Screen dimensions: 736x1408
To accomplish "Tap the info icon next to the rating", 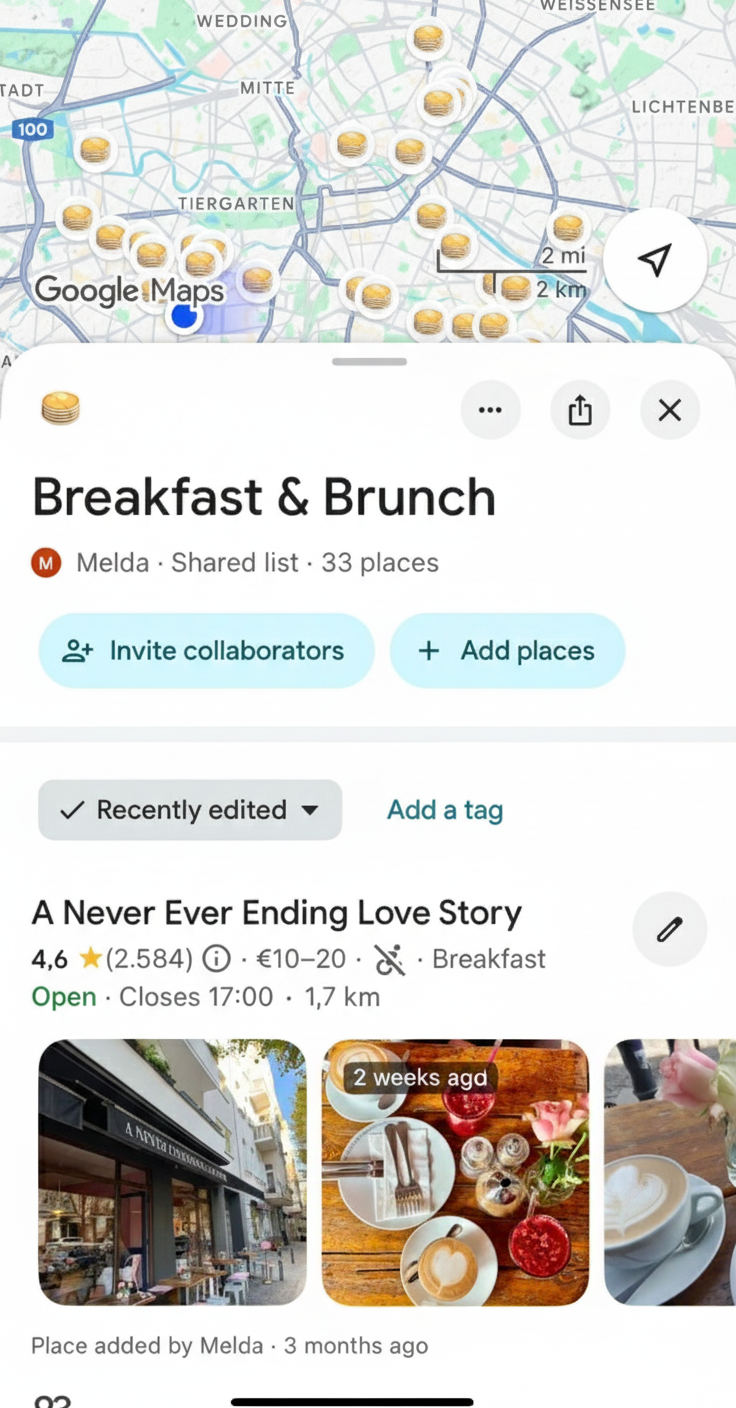I will 216,958.
